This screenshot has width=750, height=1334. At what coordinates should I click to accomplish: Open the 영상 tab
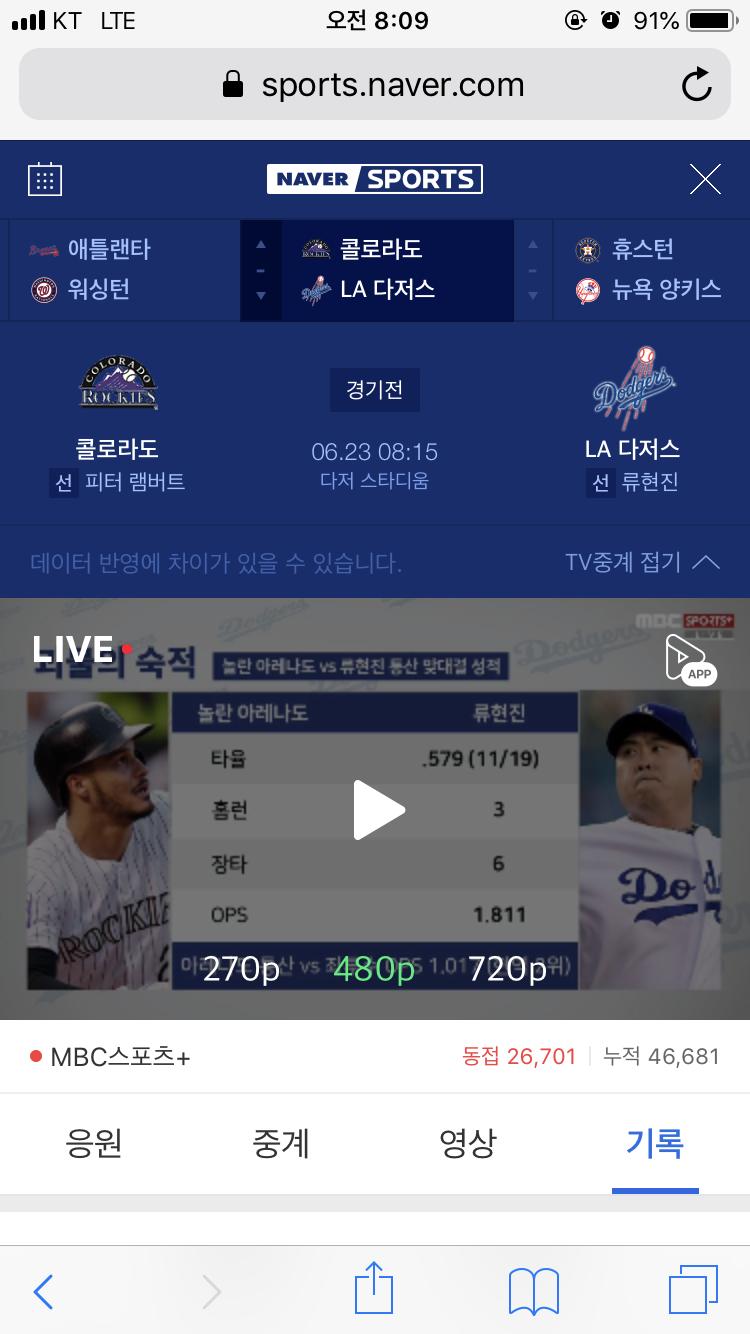click(468, 1143)
